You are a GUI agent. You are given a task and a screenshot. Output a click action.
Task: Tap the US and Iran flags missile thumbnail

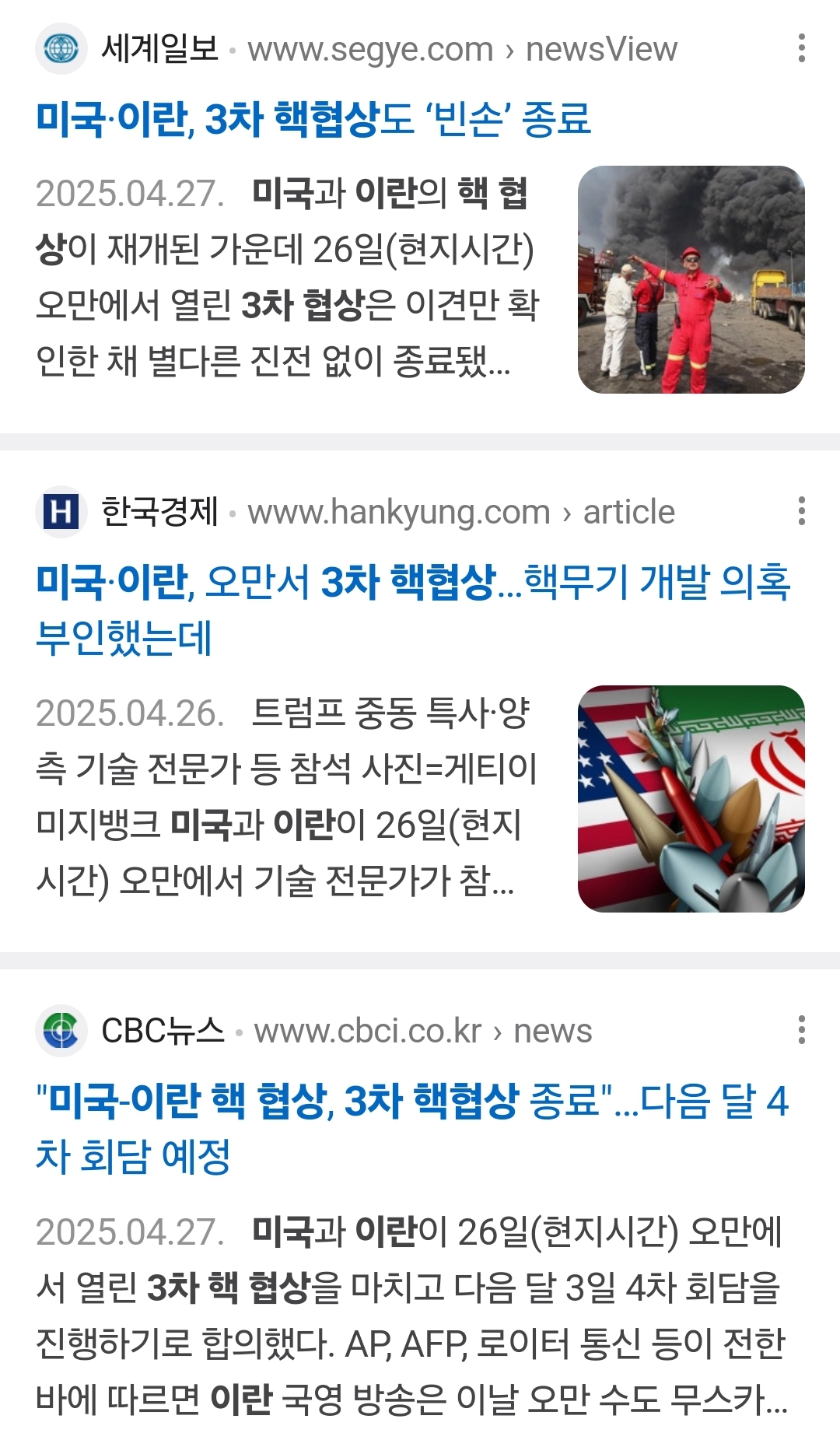pos(691,799)
